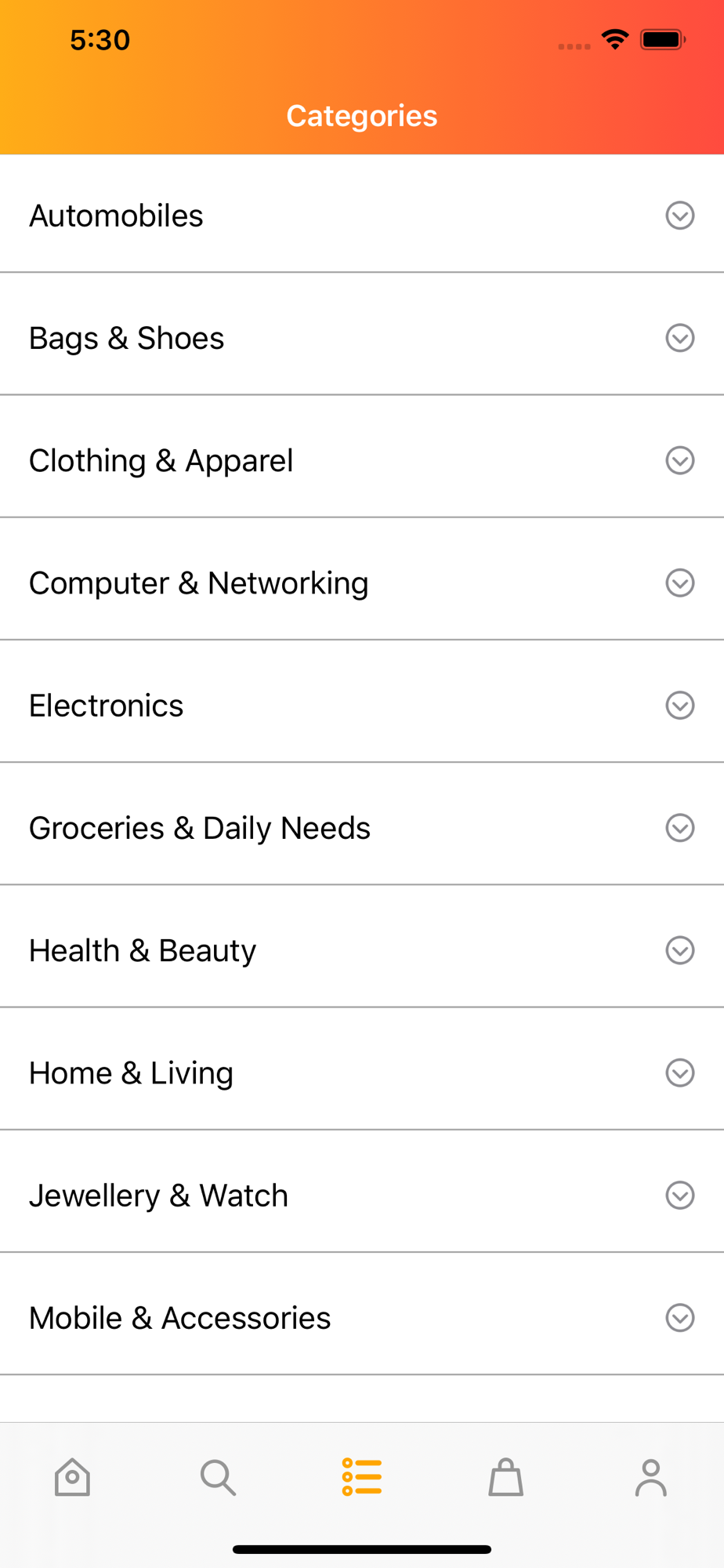Image resolution: width=724 pixels, height=1568 pixels.
Task: Switch to the Profile tab
Action: point(651,1477)
